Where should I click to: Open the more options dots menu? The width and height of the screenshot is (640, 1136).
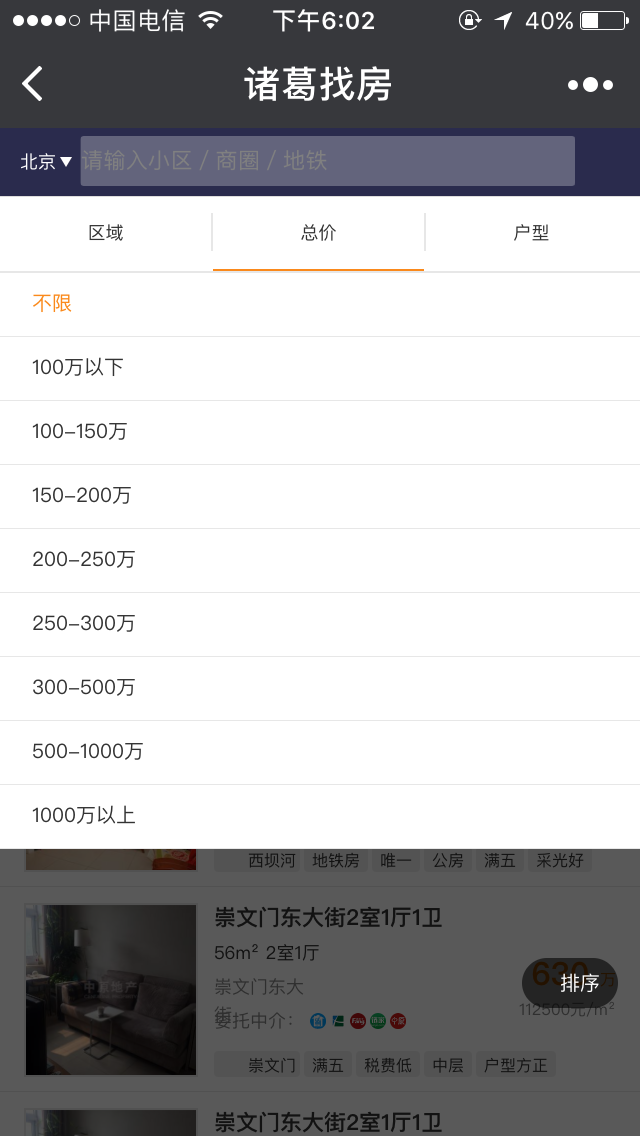590,85
